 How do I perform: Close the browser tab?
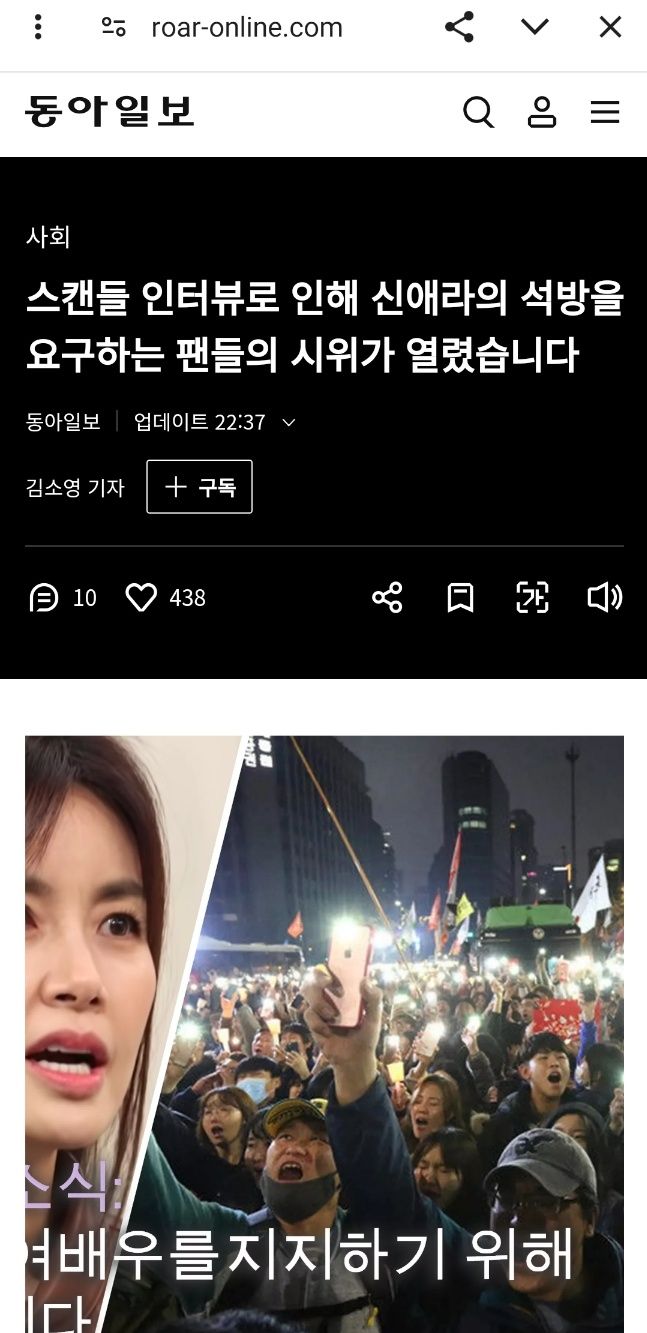pos(610,27)
